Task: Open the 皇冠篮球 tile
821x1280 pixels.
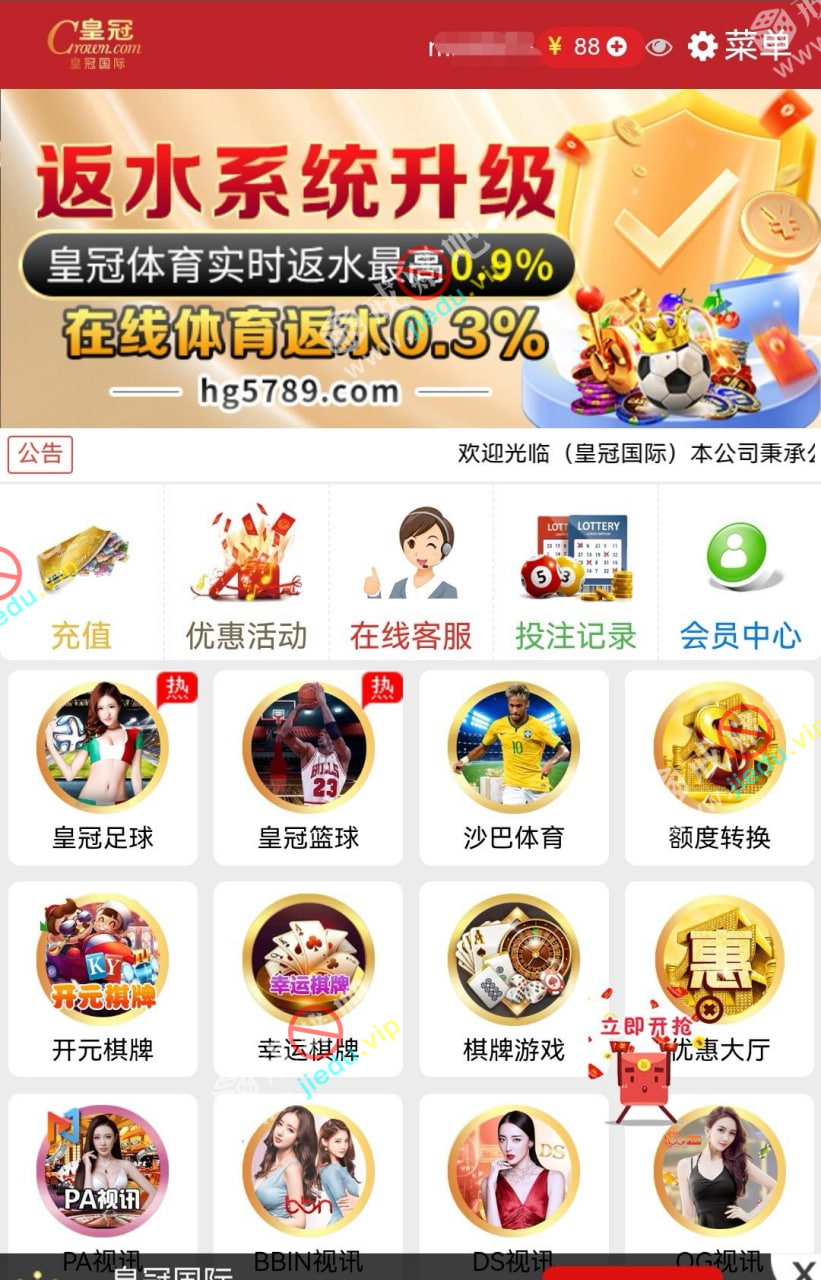Action: point(308,766)
